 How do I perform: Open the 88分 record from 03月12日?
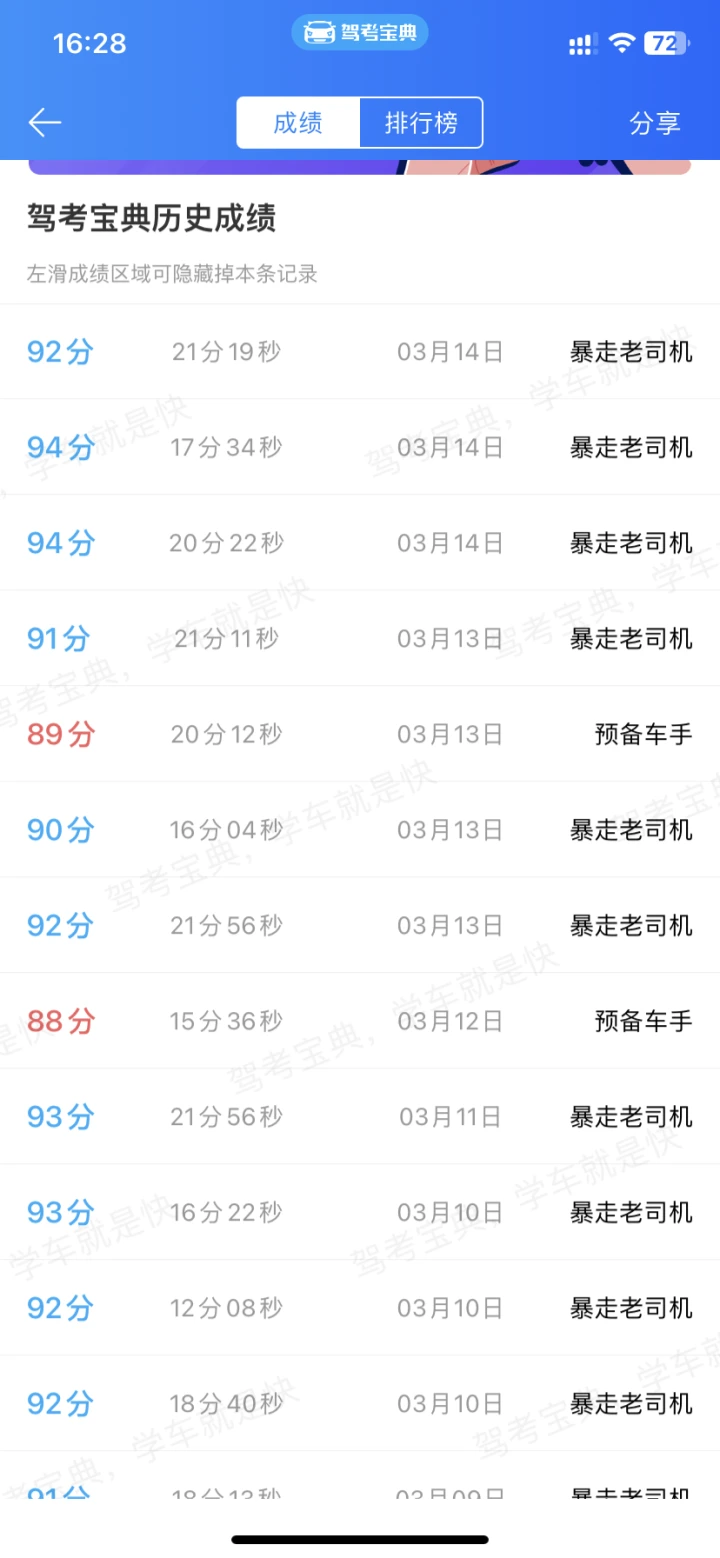pyautogui.click(x=360, y=1021)
